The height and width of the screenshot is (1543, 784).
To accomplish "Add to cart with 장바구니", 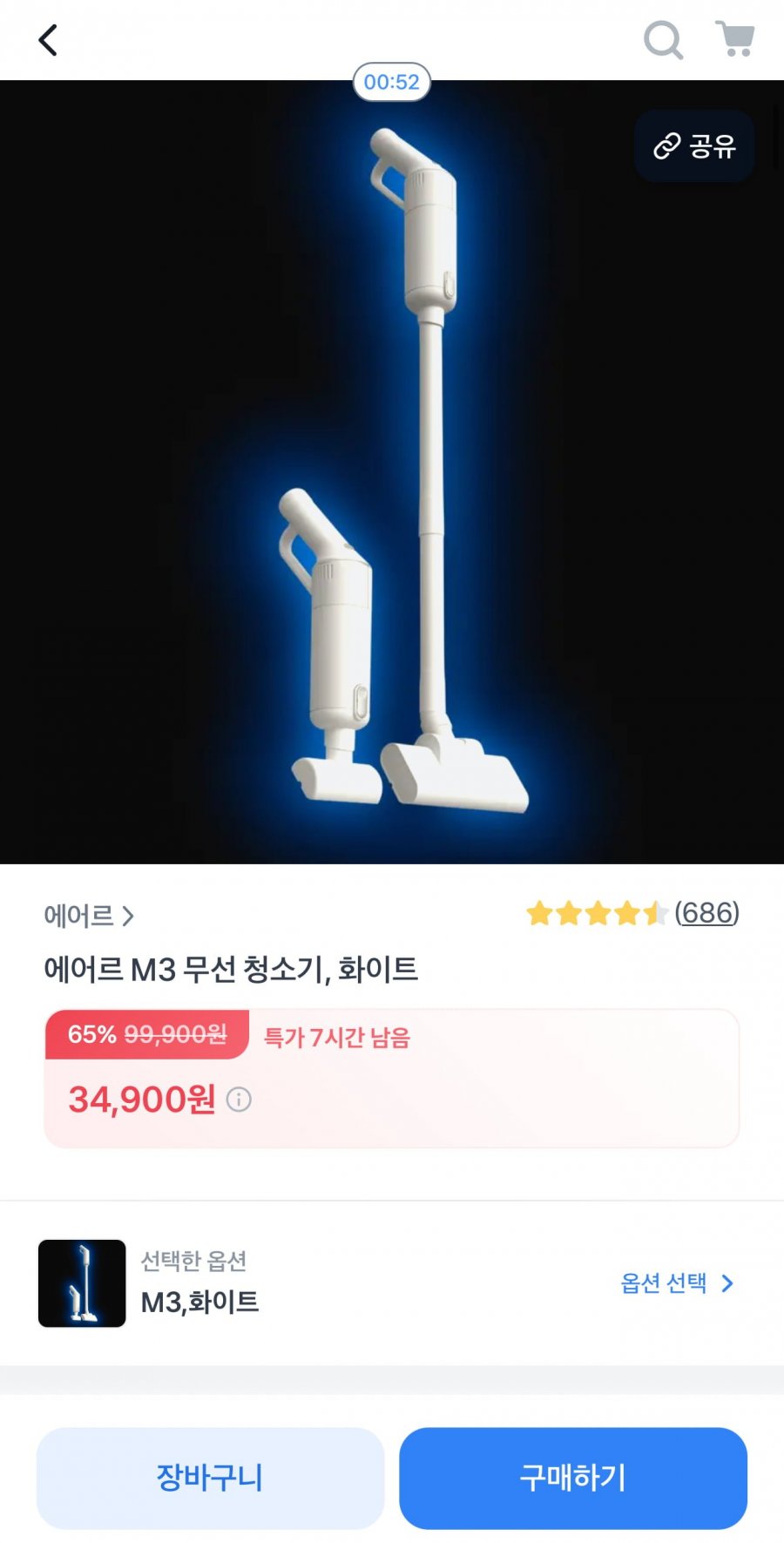I will coord(210,1478).
